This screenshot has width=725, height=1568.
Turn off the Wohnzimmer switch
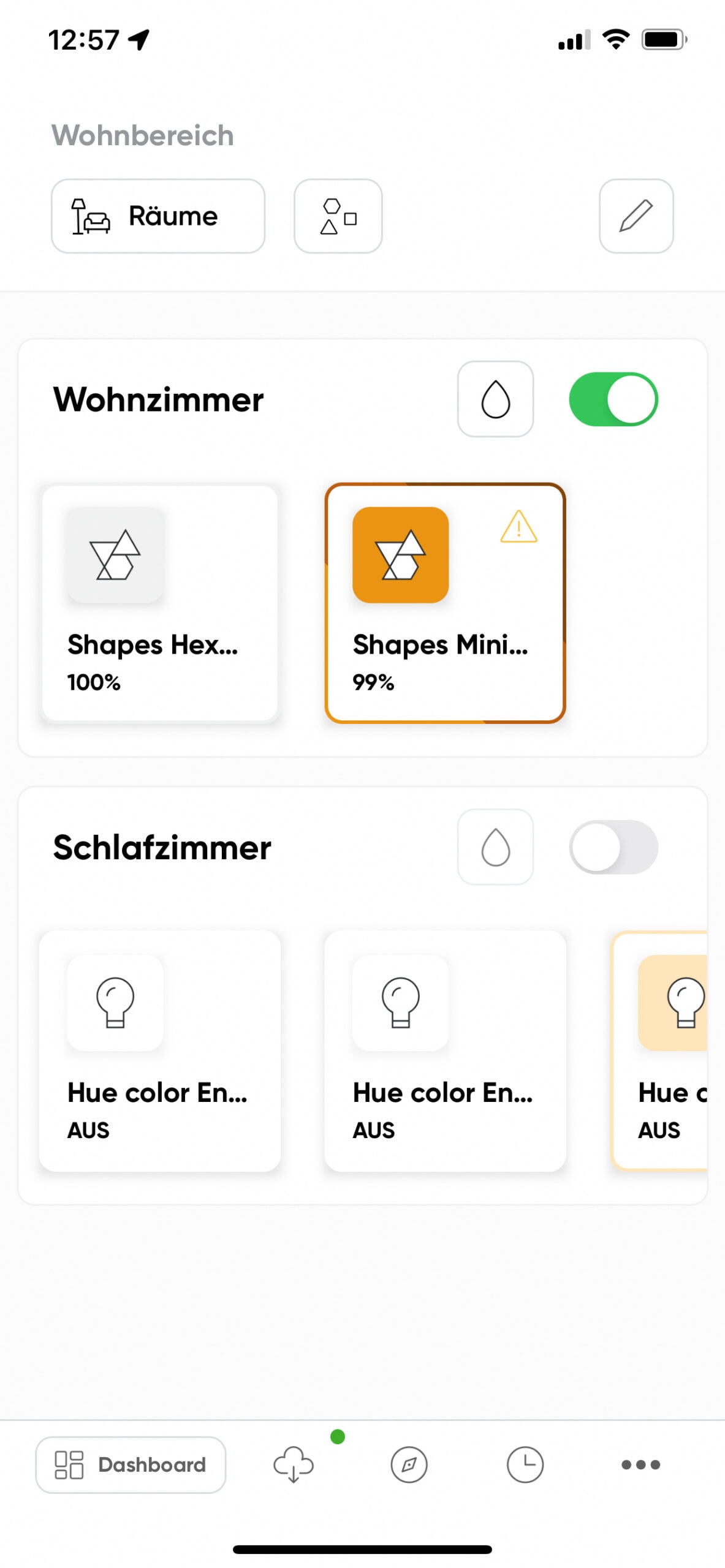(x=613, y=399)
